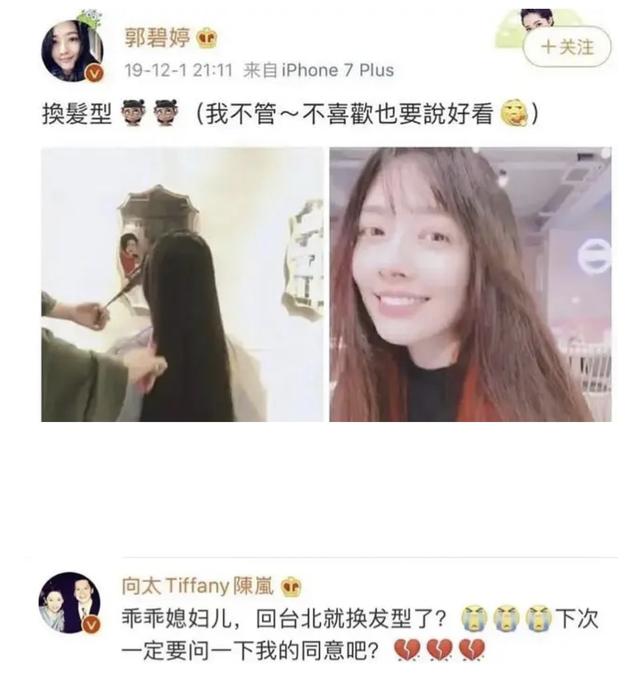Open the haircut photo in the post
The image size is (640, 697).
click(x=182, y=284)
